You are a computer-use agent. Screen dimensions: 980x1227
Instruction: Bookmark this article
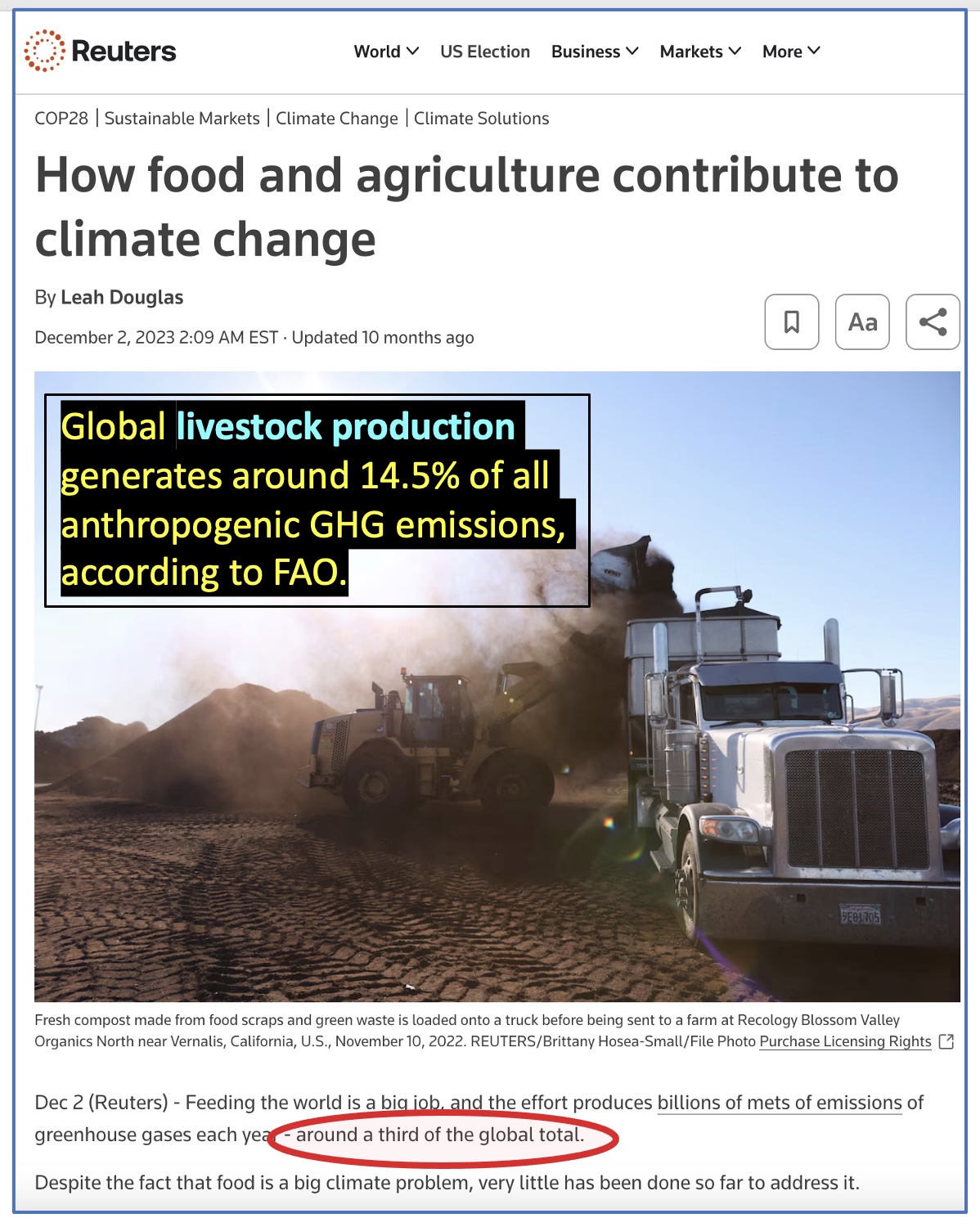[791, 321]
